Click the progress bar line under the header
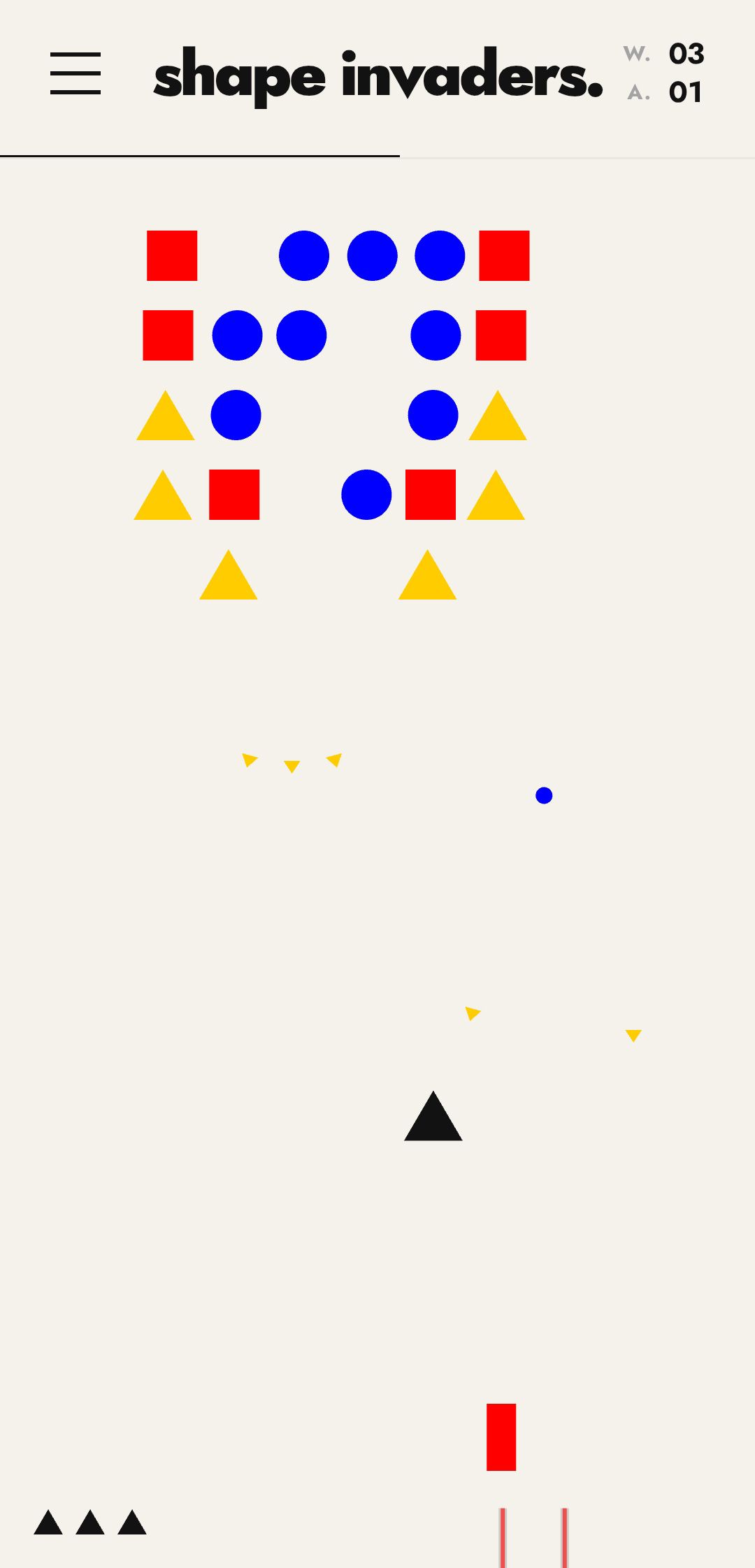 click(x=199, y=154)
